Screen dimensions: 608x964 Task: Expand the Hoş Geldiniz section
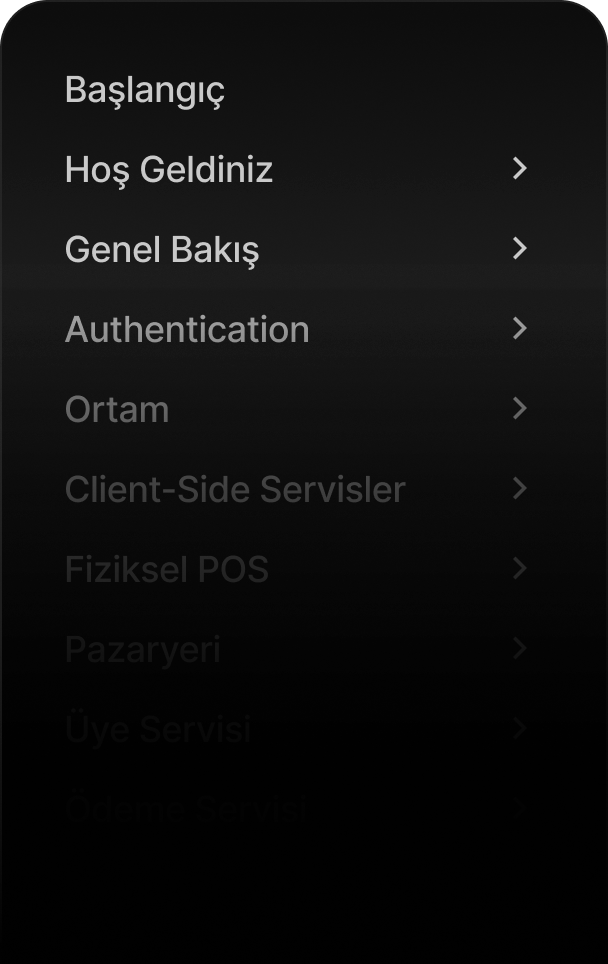coord(519,169)
